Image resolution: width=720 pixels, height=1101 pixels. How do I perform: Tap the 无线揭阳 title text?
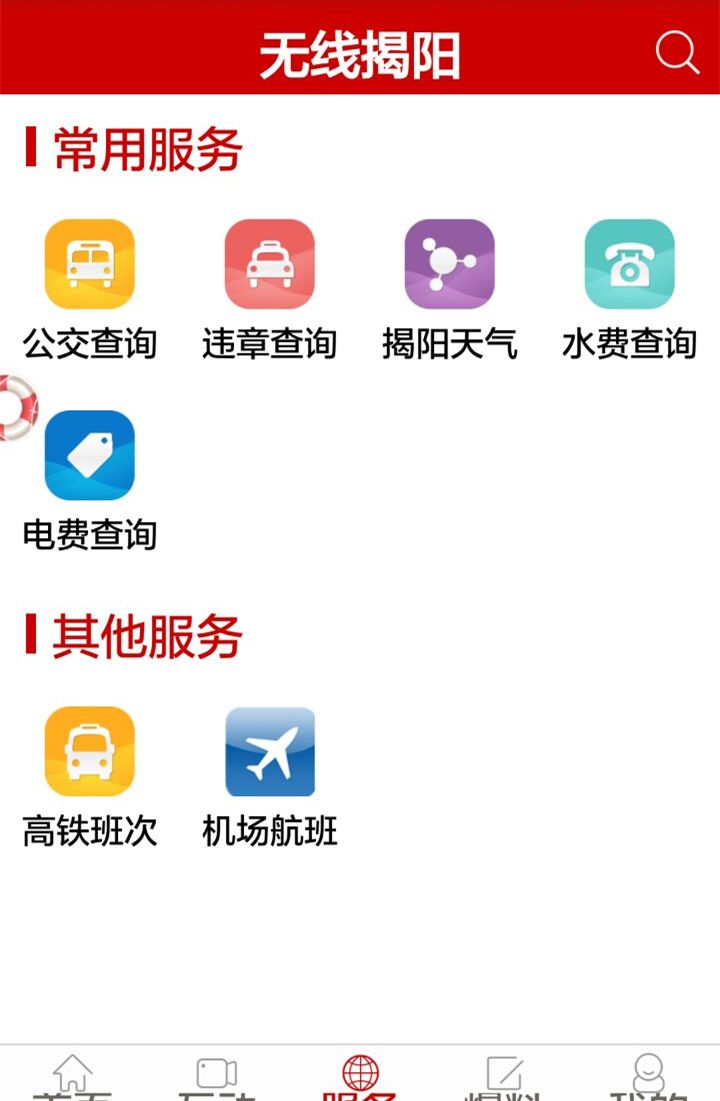point(360,53)
